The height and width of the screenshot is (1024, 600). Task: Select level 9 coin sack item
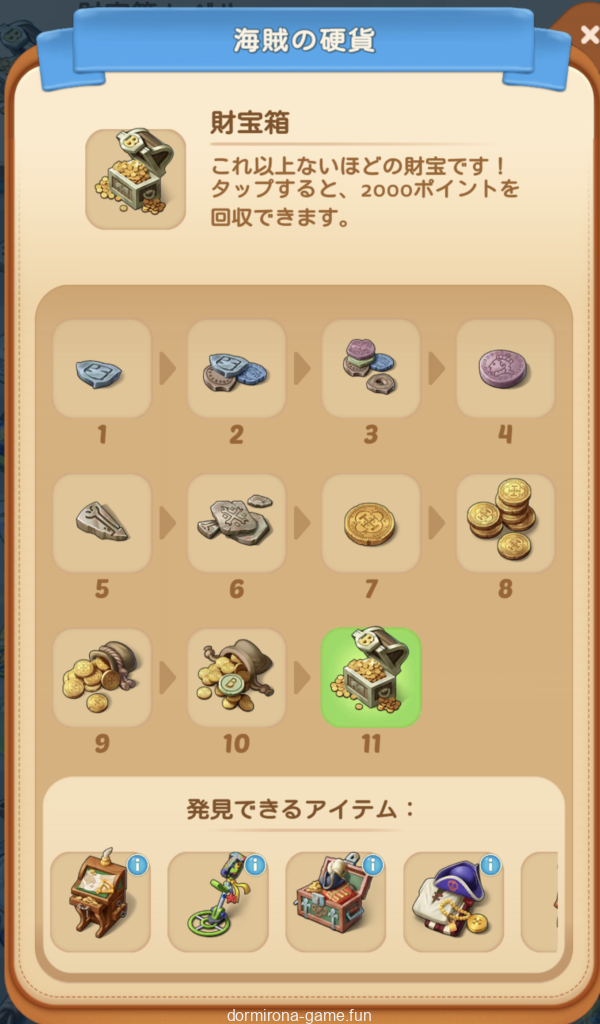[101, 678]
